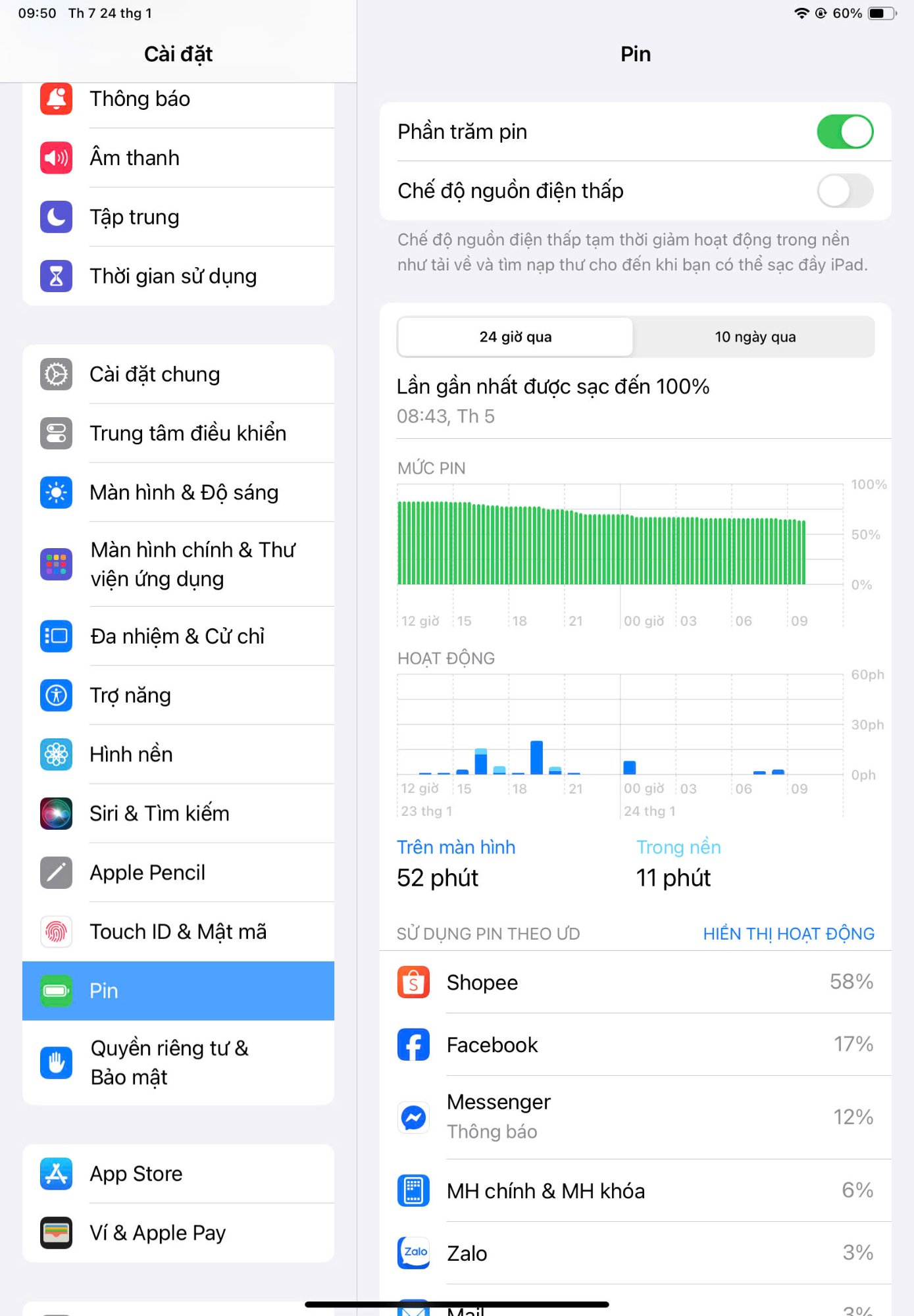914x1316 pixels.
Task: Open Âm thanh settings
Action: (x=178, y=158)
